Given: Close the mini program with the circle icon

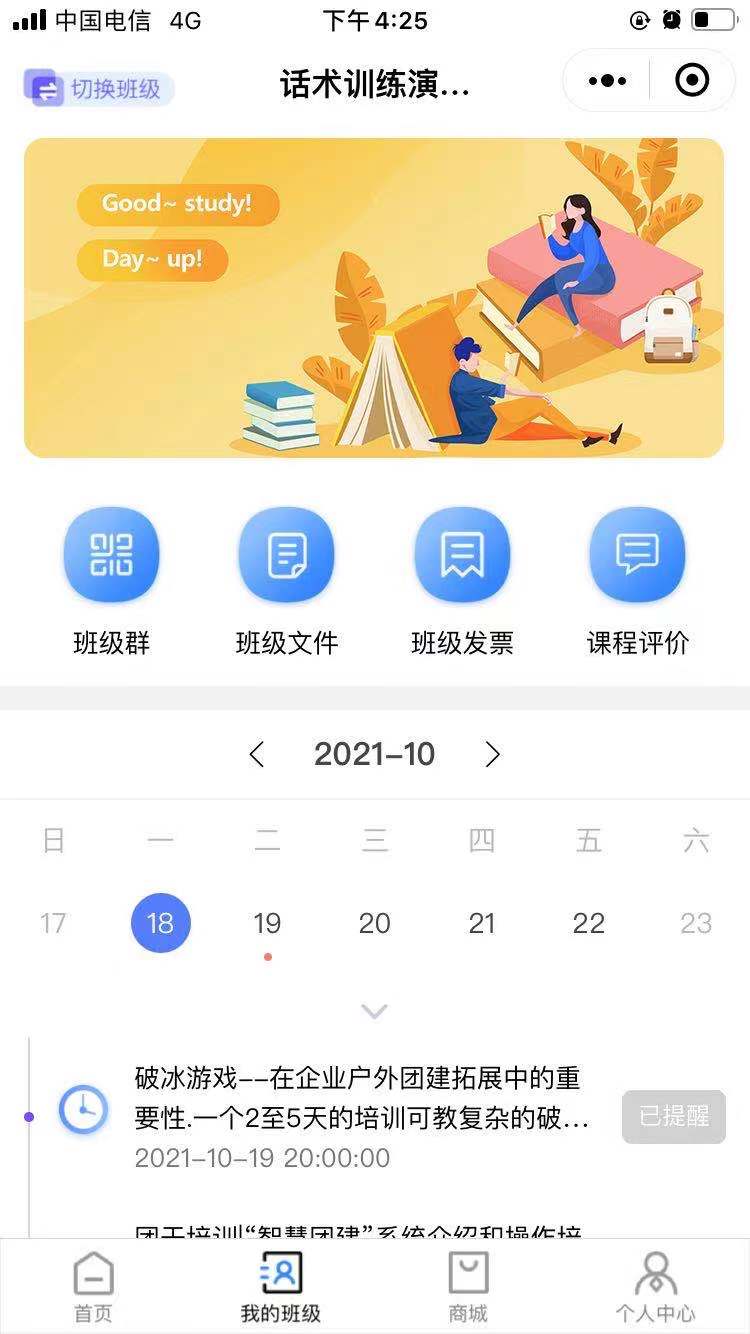Looking at the screenshot, I should coord(692,81).
